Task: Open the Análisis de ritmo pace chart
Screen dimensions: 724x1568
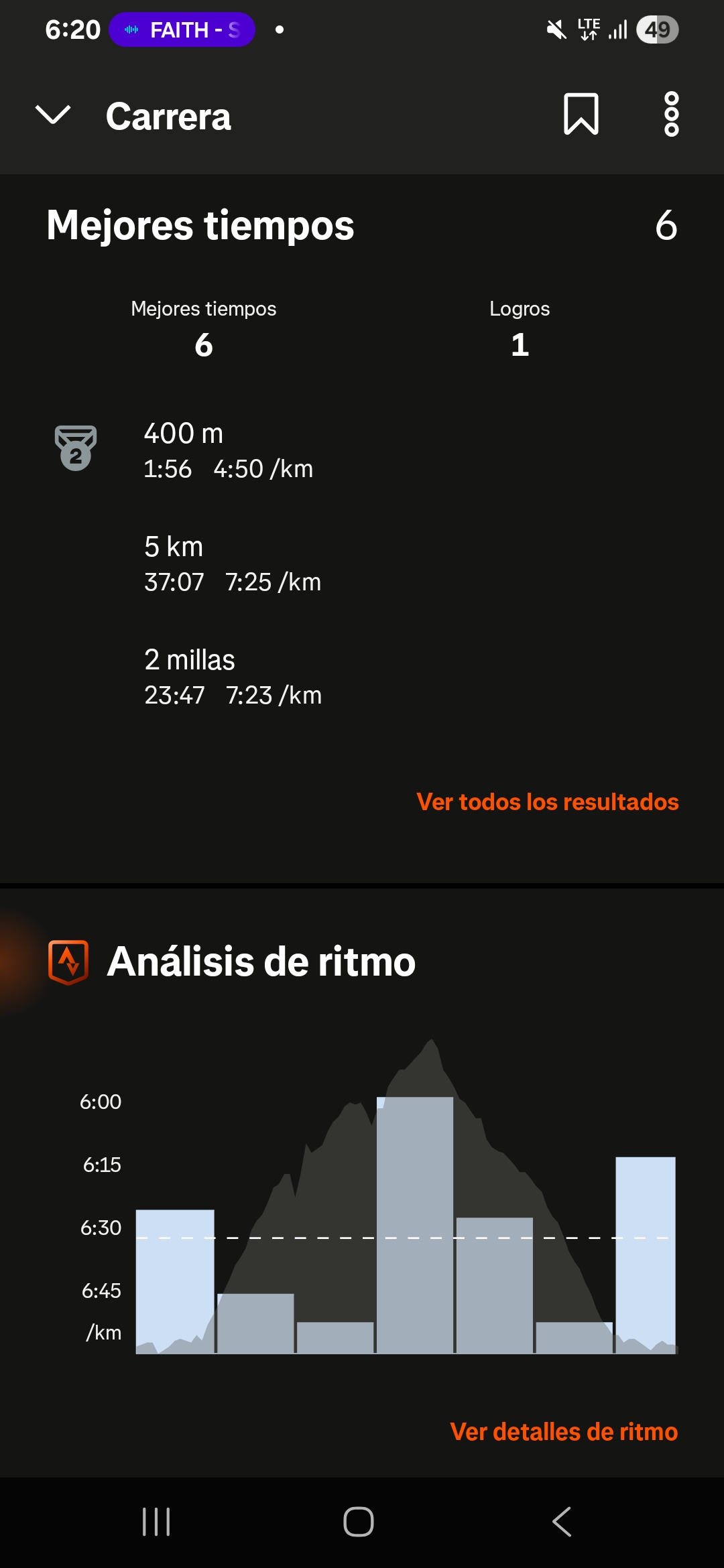Action: click(406, 1206)
